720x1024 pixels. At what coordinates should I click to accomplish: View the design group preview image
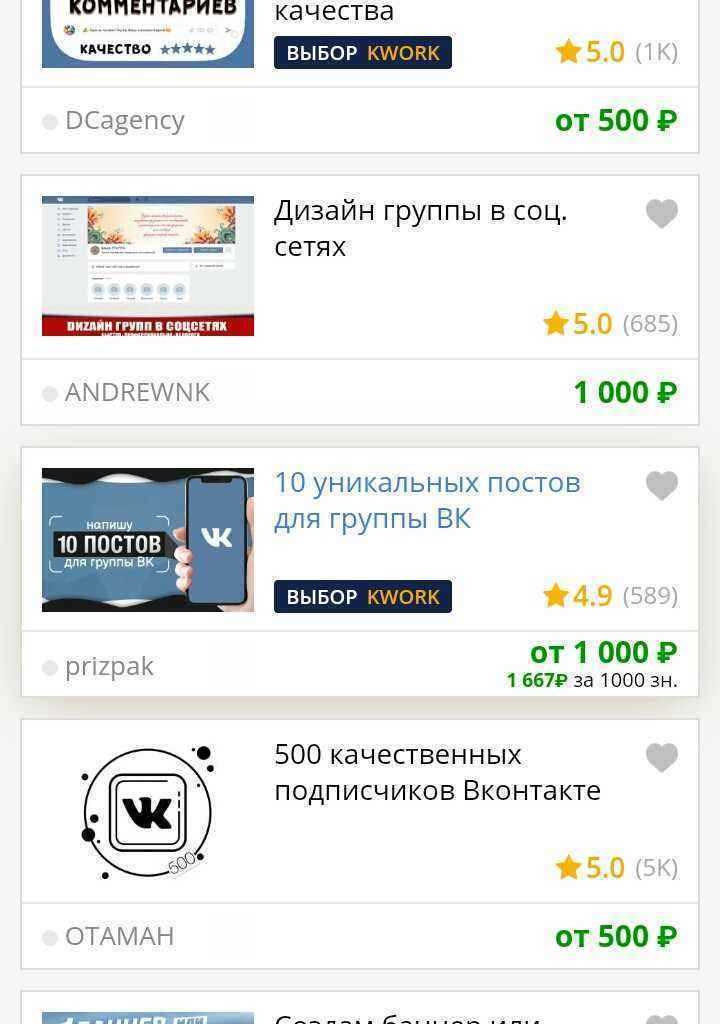point(148,266)
